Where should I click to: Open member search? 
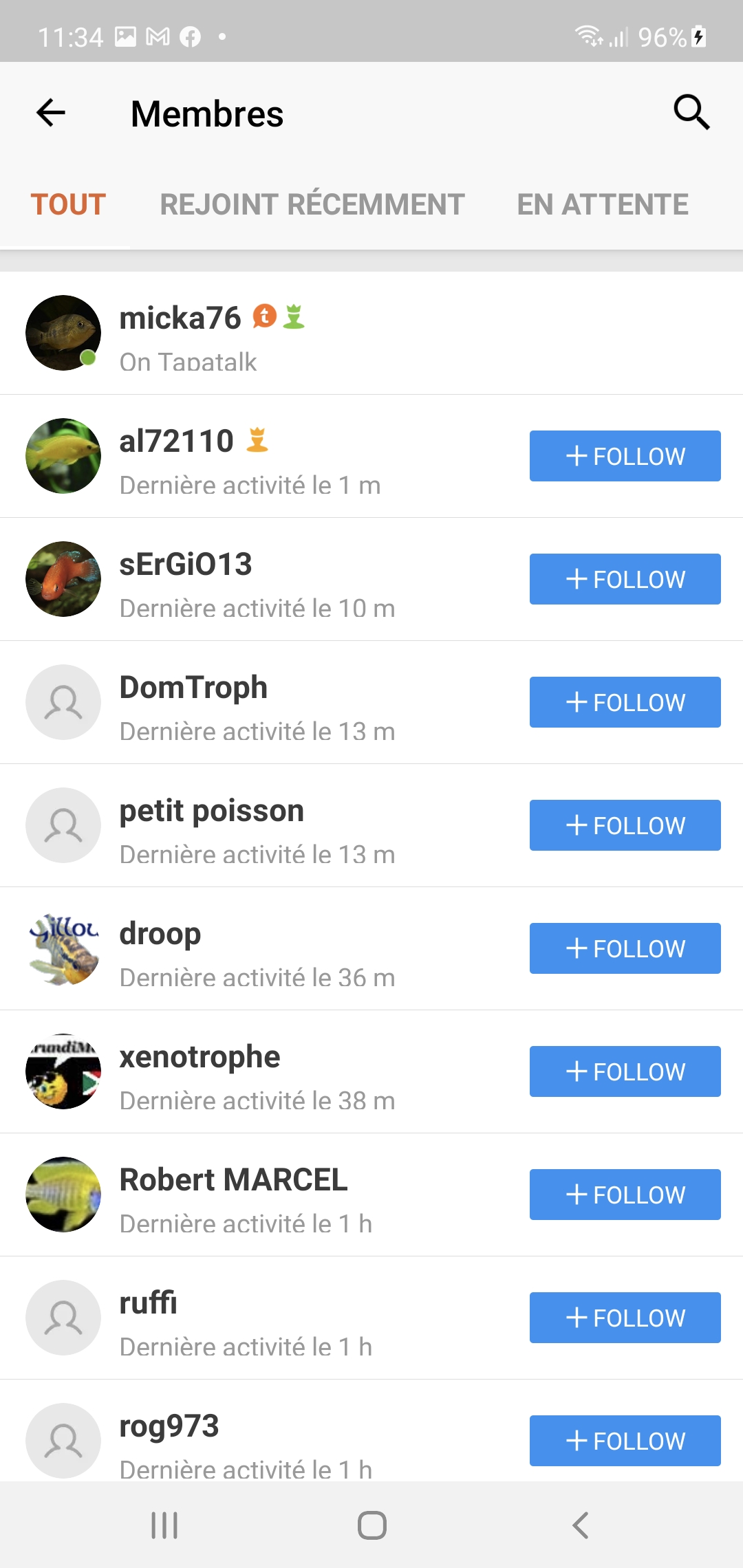pyautogui.click(x=691, y=112)
